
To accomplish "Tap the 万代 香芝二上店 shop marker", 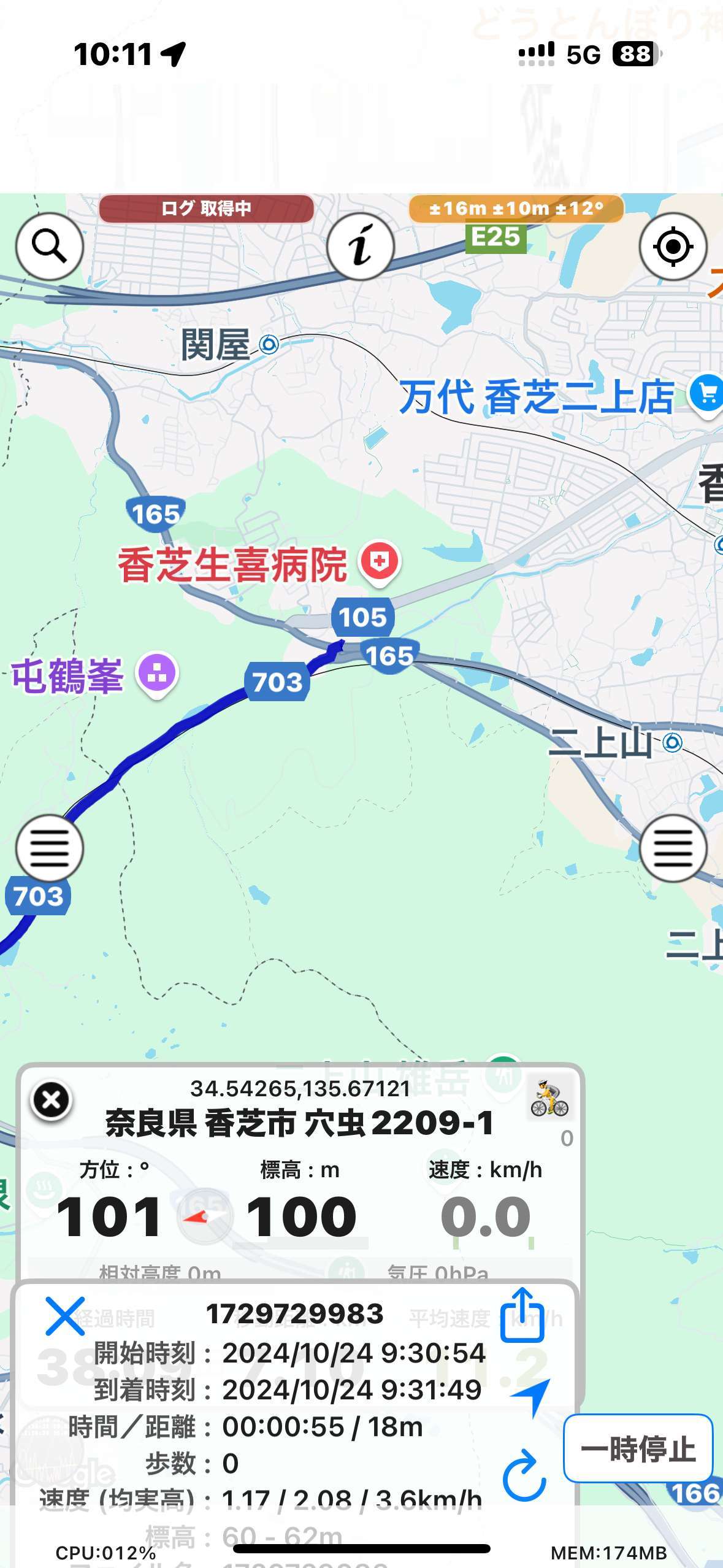I will (706, 394).
